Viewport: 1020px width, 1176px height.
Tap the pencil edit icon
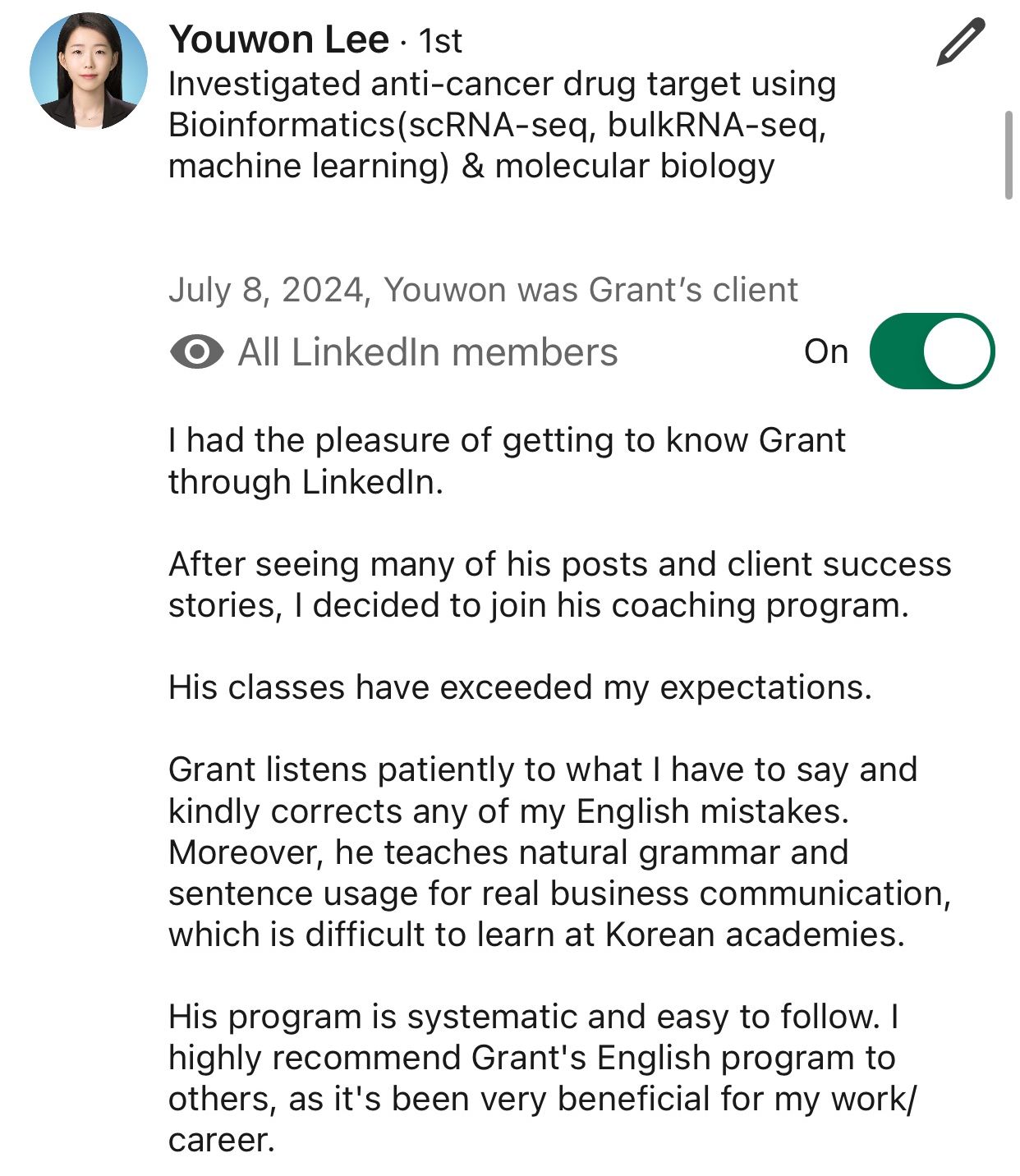pyautogui.click(x=960, y=44)
